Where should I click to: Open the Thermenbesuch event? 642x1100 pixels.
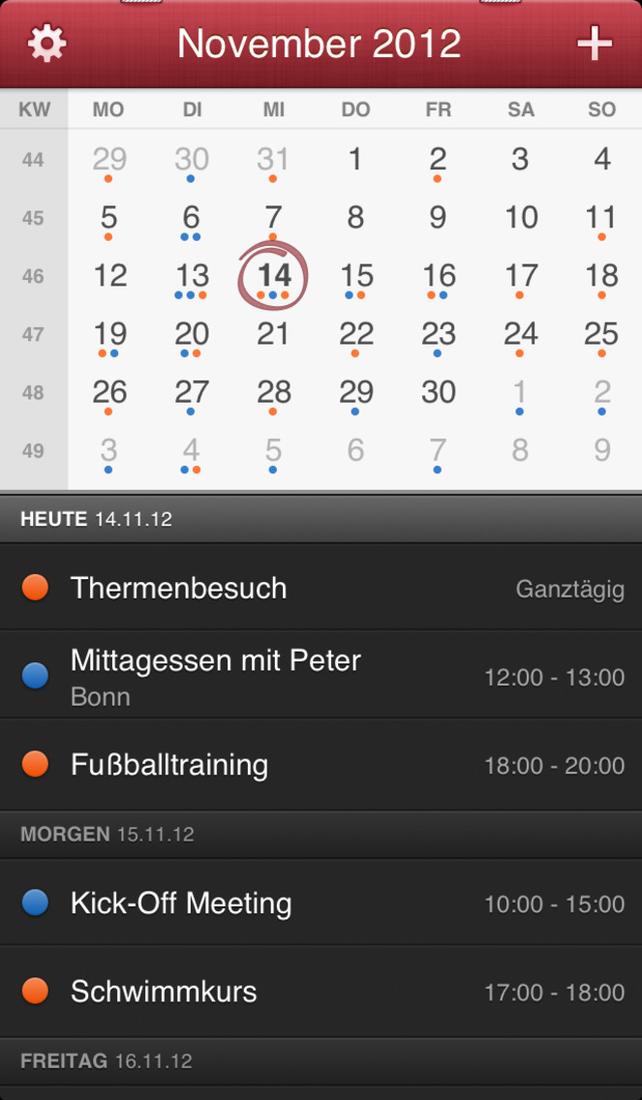321,587
